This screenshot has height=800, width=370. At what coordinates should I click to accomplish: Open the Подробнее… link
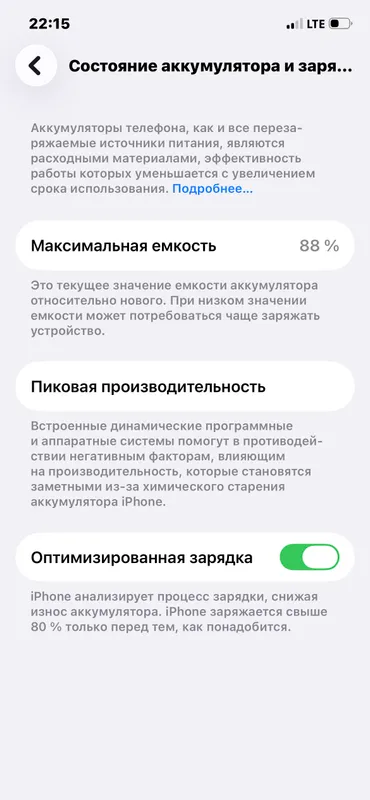(x=212, y=189)
